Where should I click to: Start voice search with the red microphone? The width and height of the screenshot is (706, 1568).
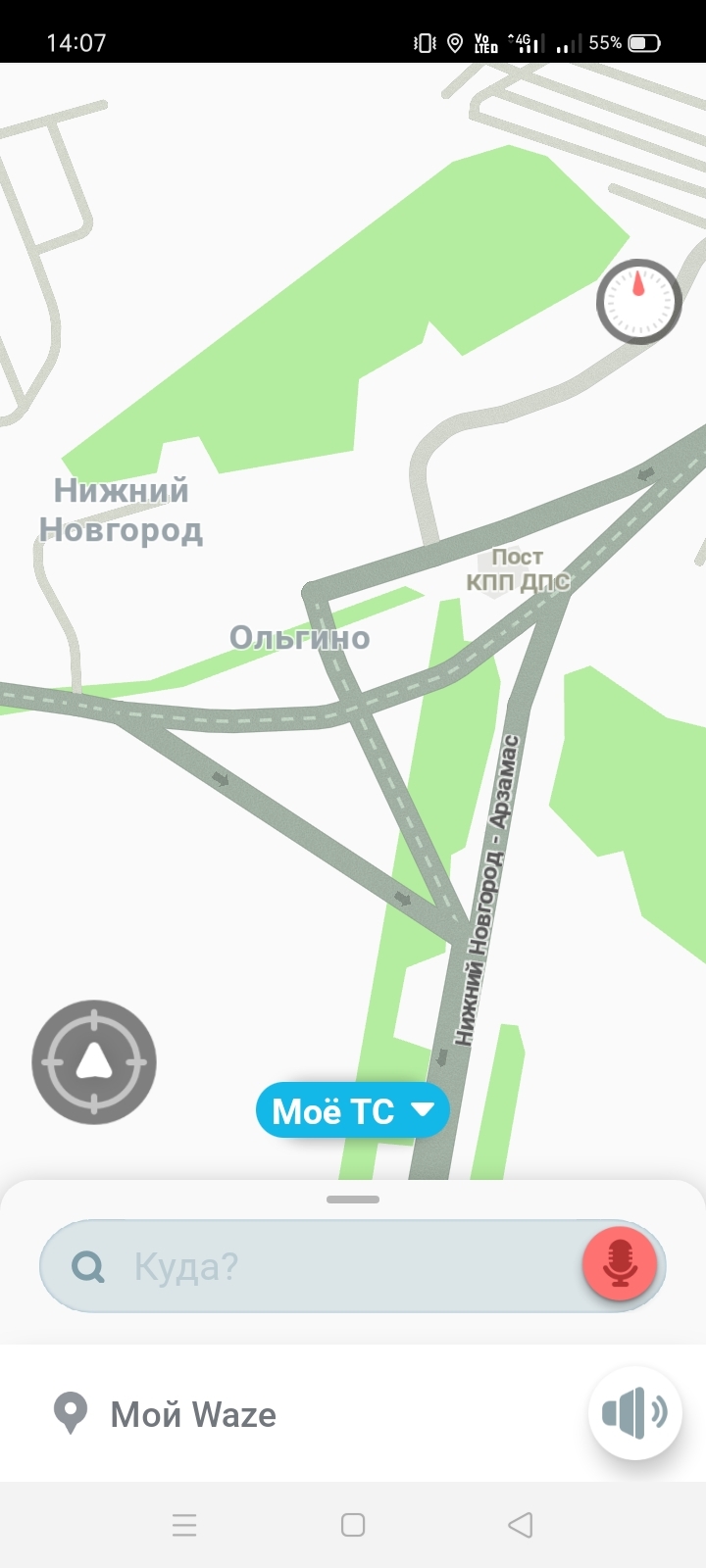pyautogui.click(x=619, y=1264)
